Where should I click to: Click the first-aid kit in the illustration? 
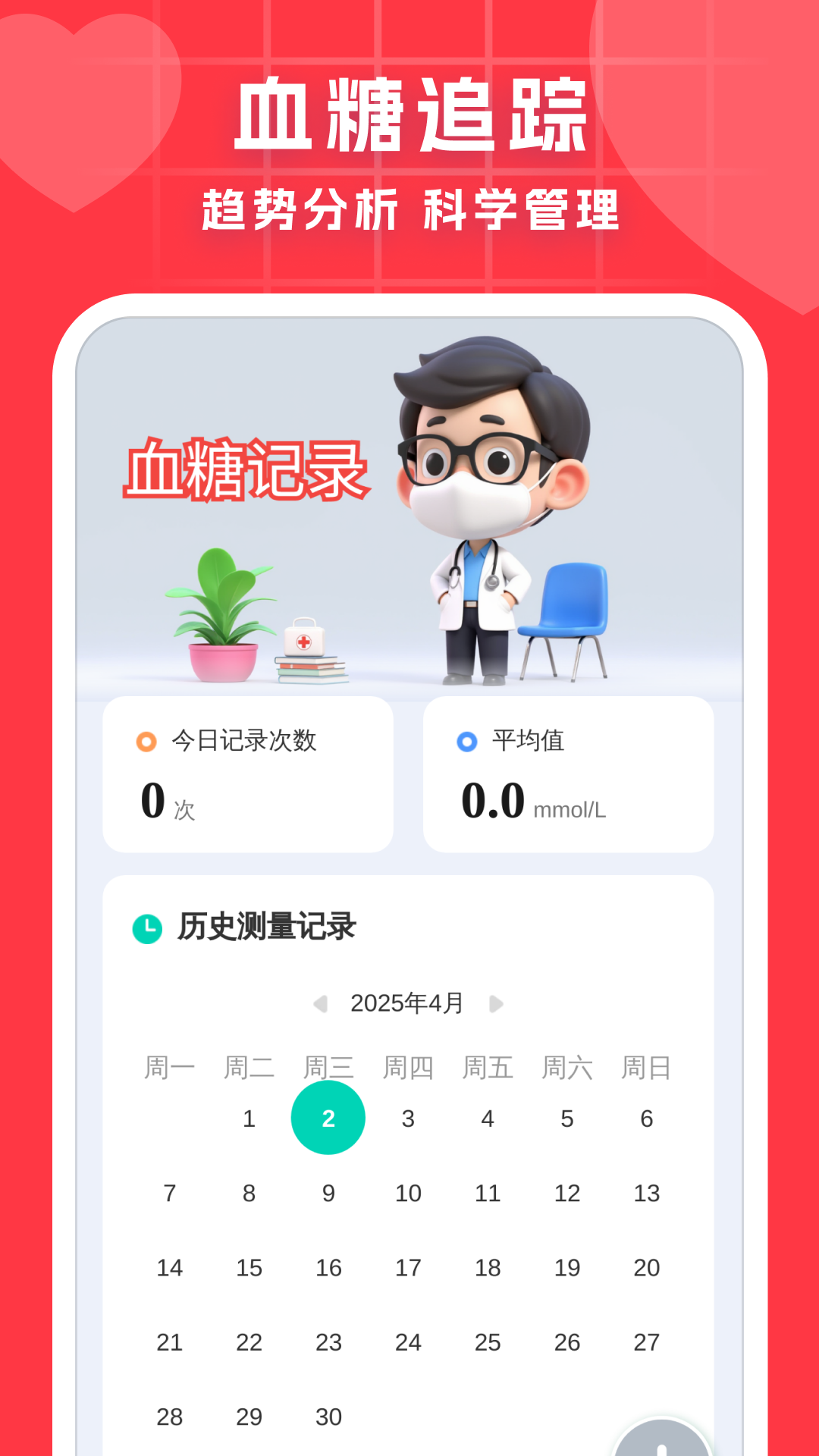(x=303, y=641)
